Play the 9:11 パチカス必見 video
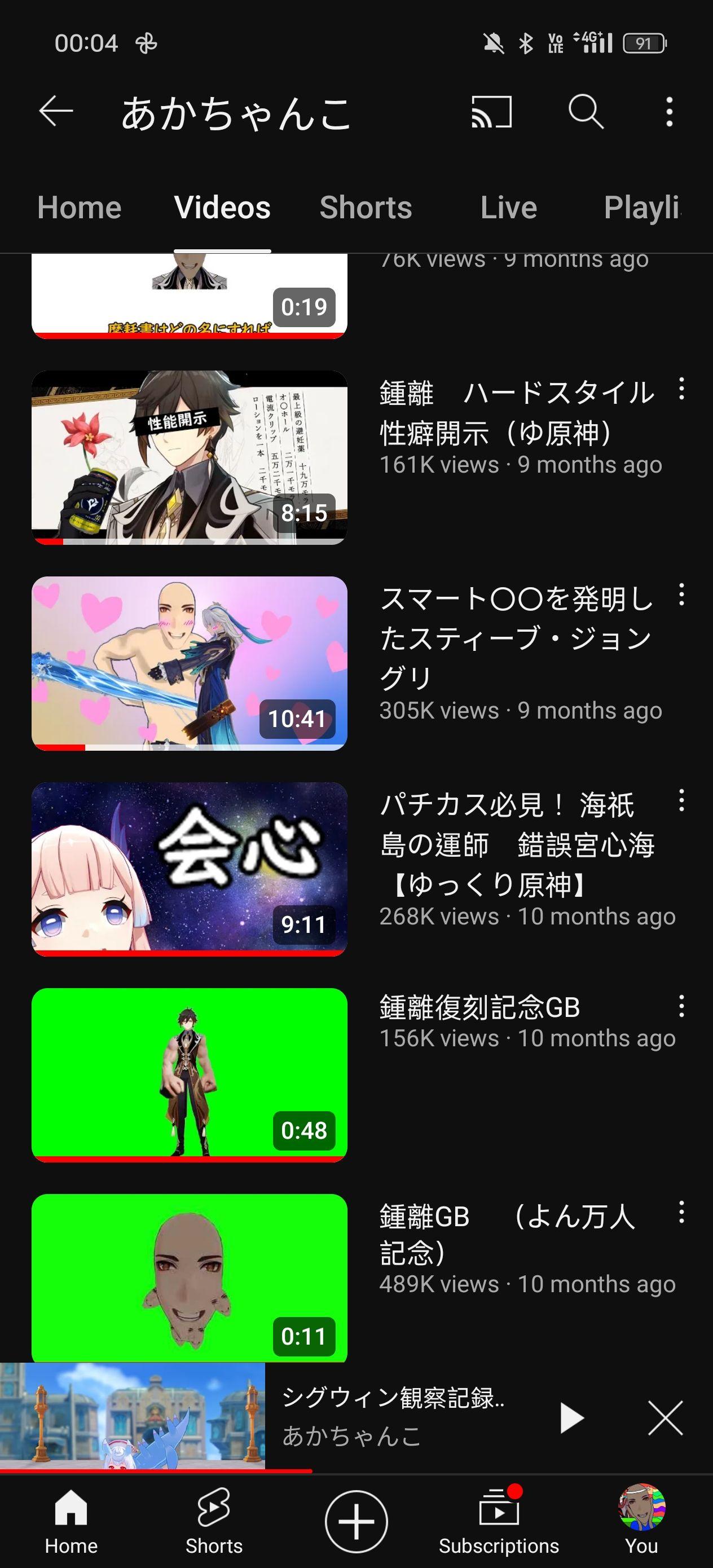 190,869
